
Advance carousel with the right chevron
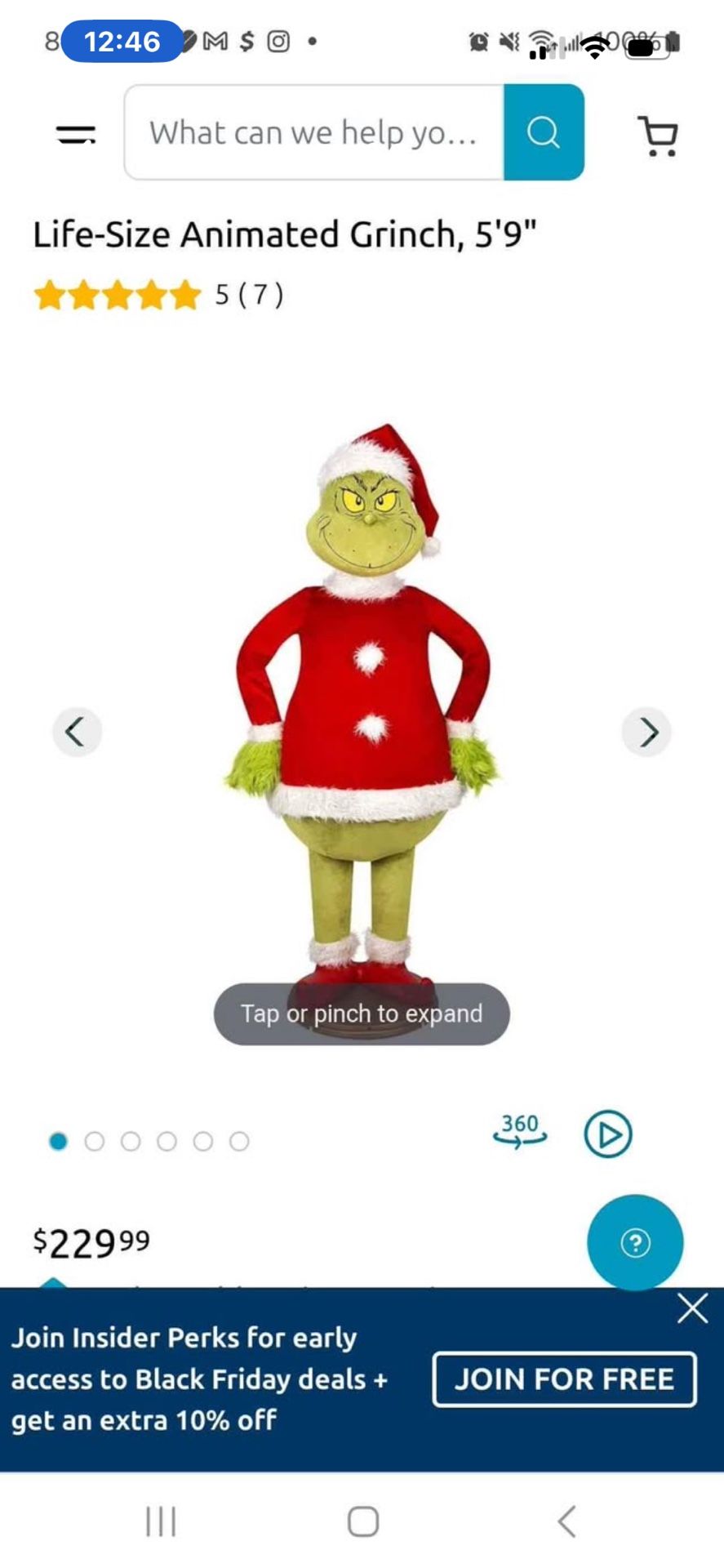(647, 732)
